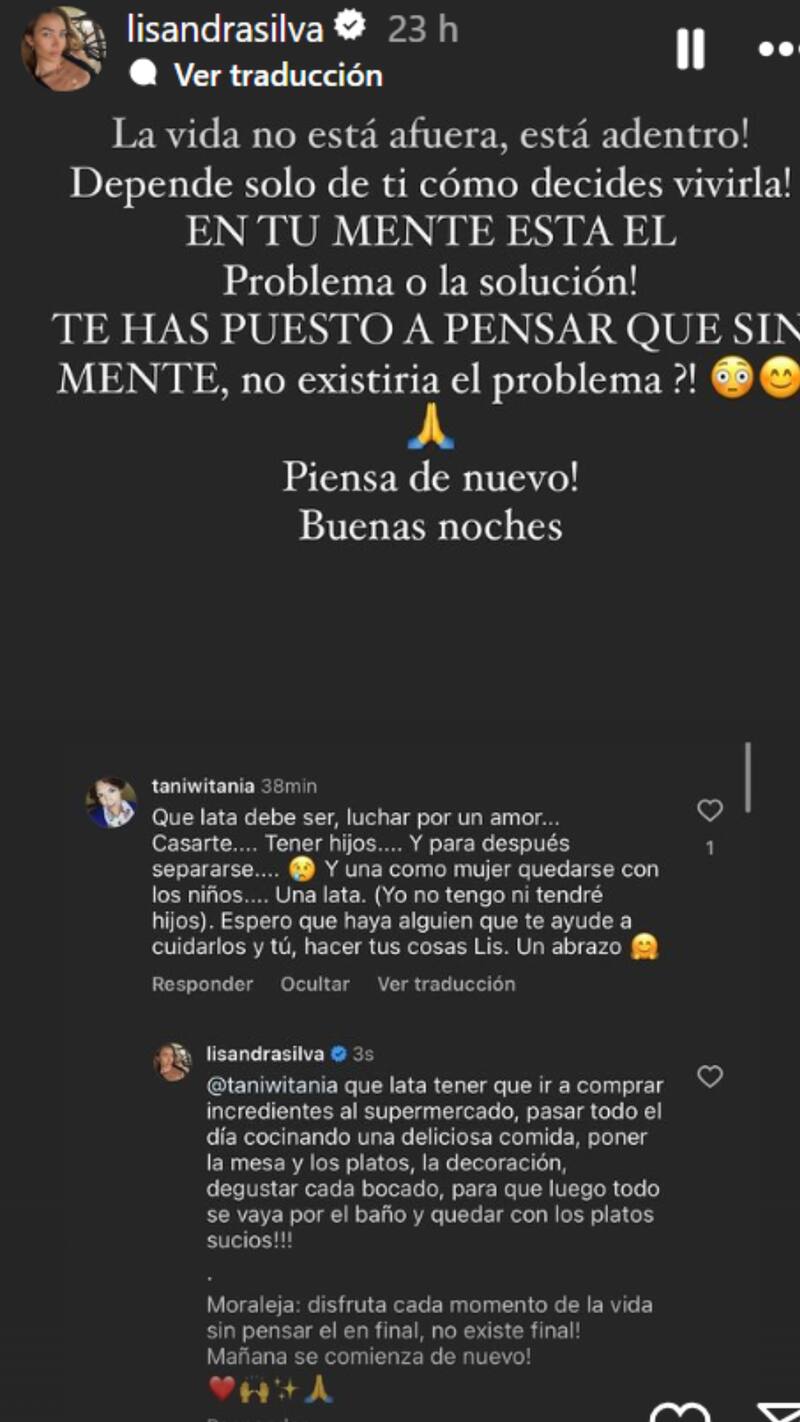The image size is (800, 1422).
Task: Open the lisandrasilva username link
Action: point(225,29)
